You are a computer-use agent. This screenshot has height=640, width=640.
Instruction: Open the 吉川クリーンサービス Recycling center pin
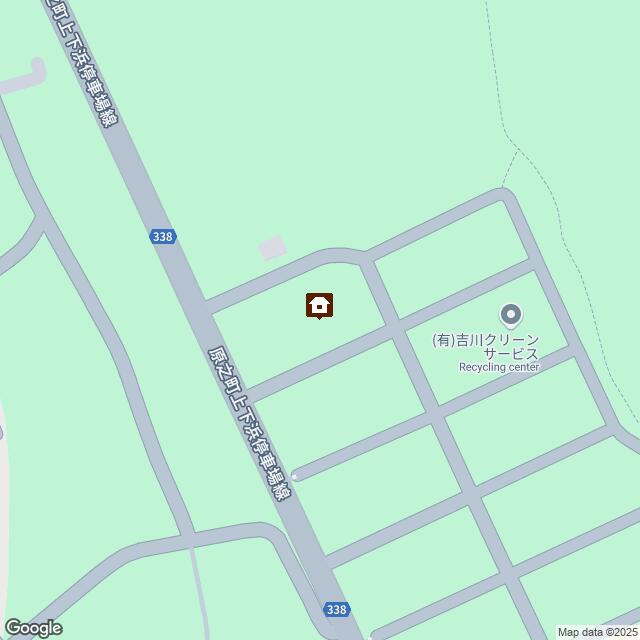pyautogui.click(x=510, y=316)
